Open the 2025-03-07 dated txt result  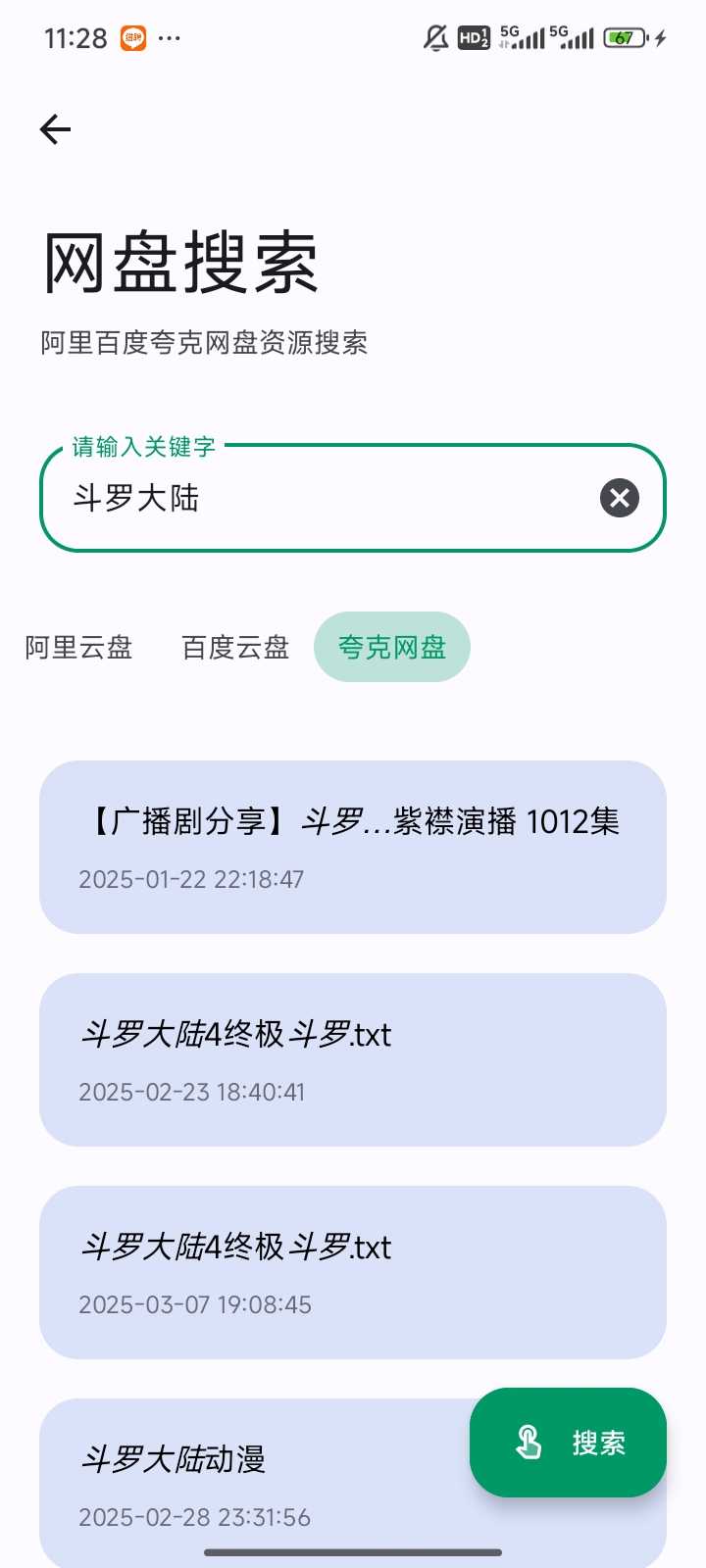tap(351, 1271)
